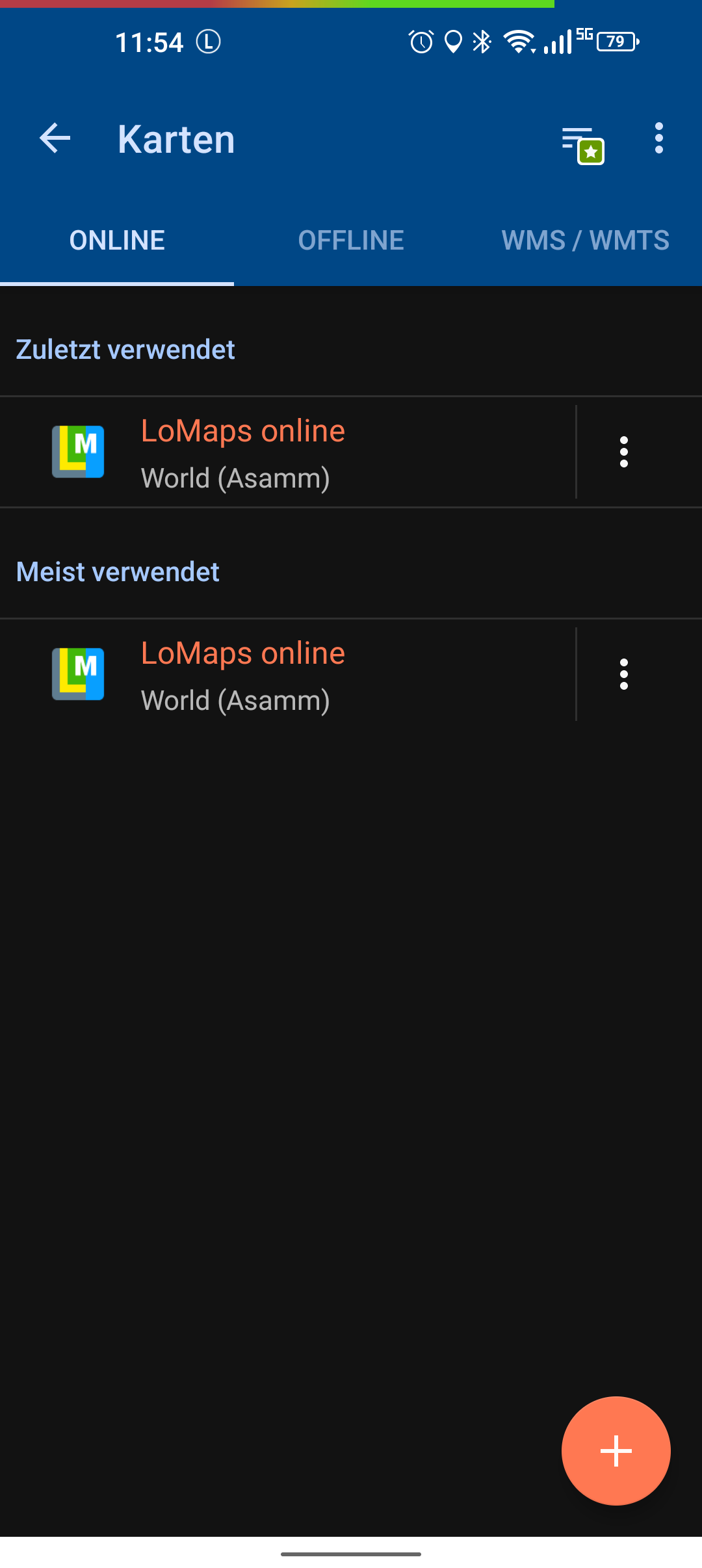This screenshot has width=702, height=1568.
Task: Open the overflow menu in the app bar
Action: [x=658, y=138]
